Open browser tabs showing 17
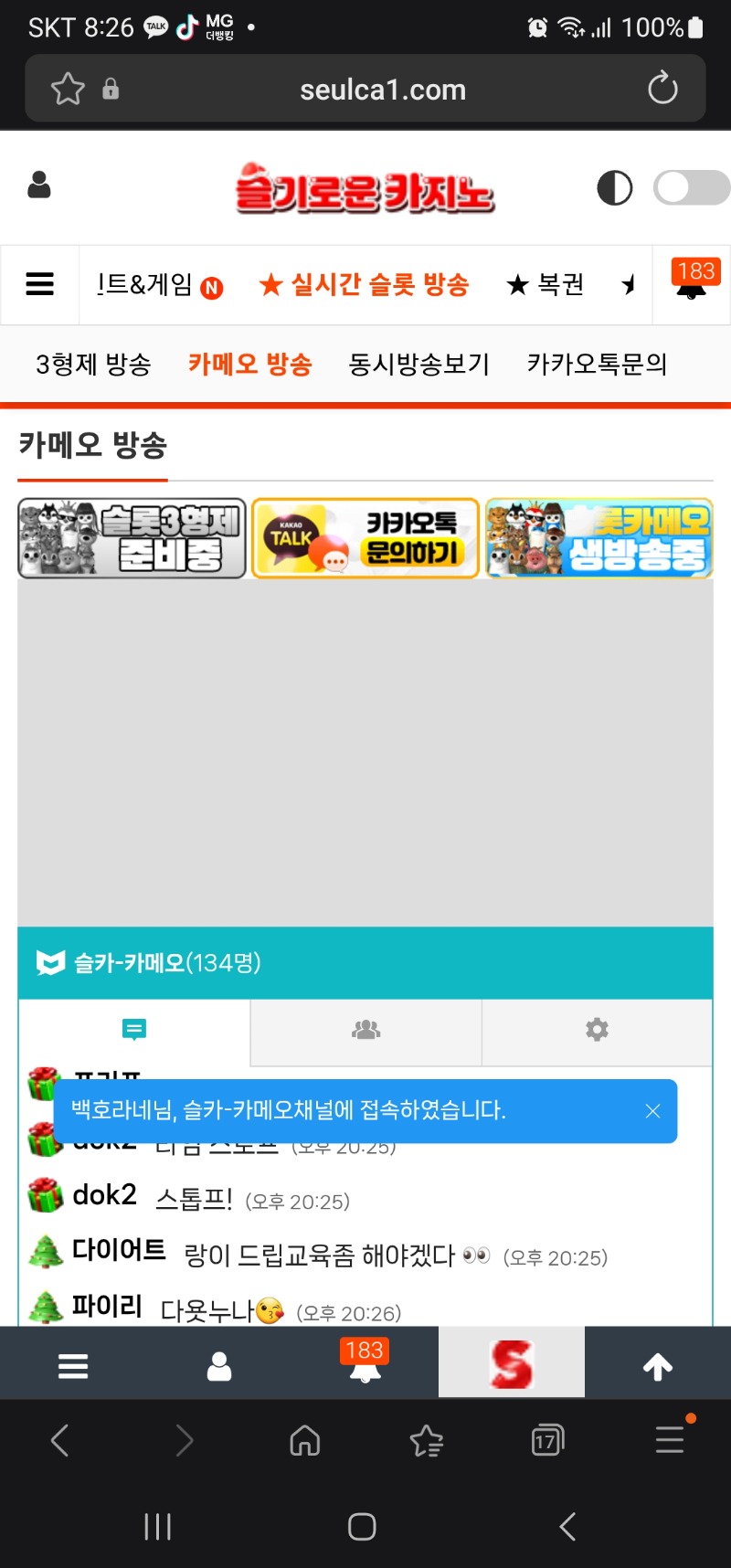This screenshot has height=1568, width=731. 546,1441
